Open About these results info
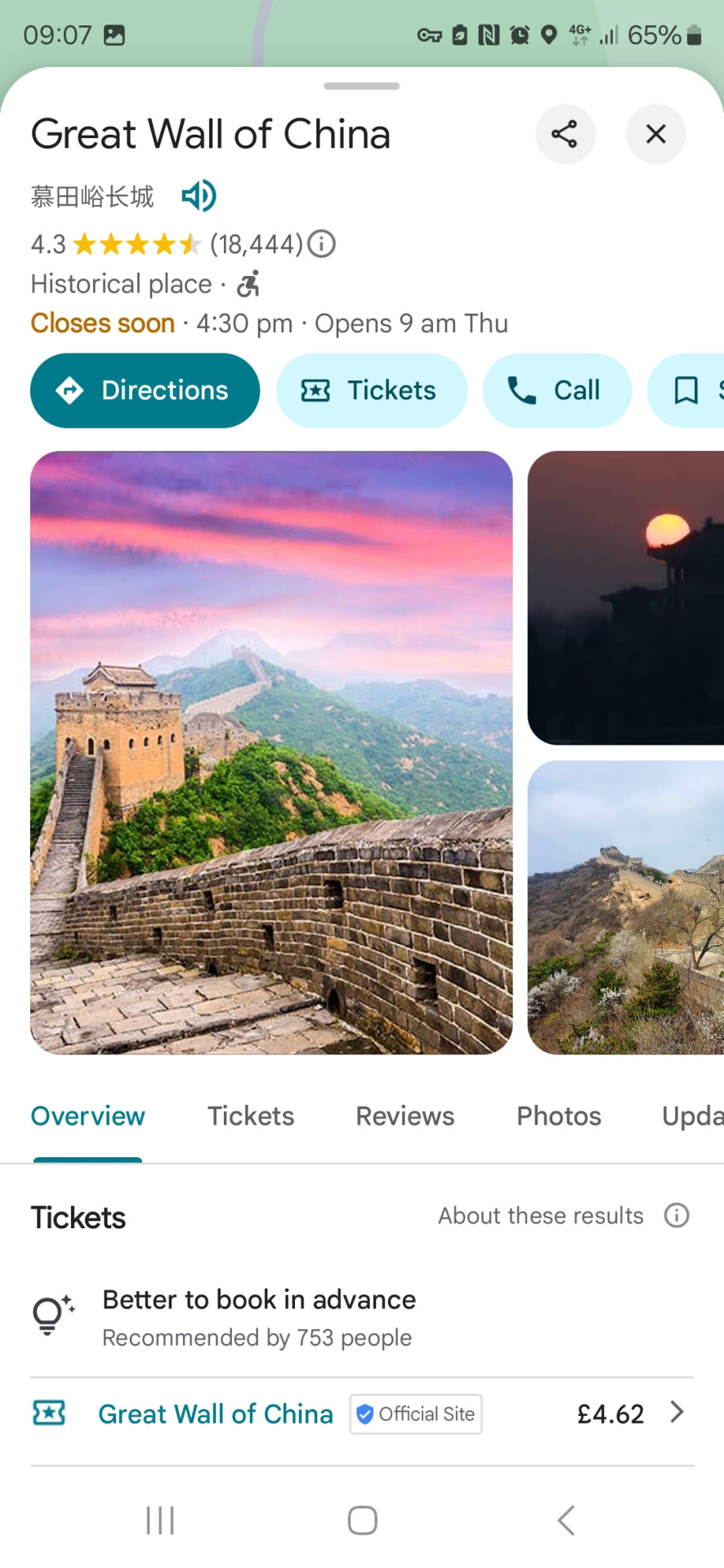The image size is (724, 1568). click(676, 1215)
